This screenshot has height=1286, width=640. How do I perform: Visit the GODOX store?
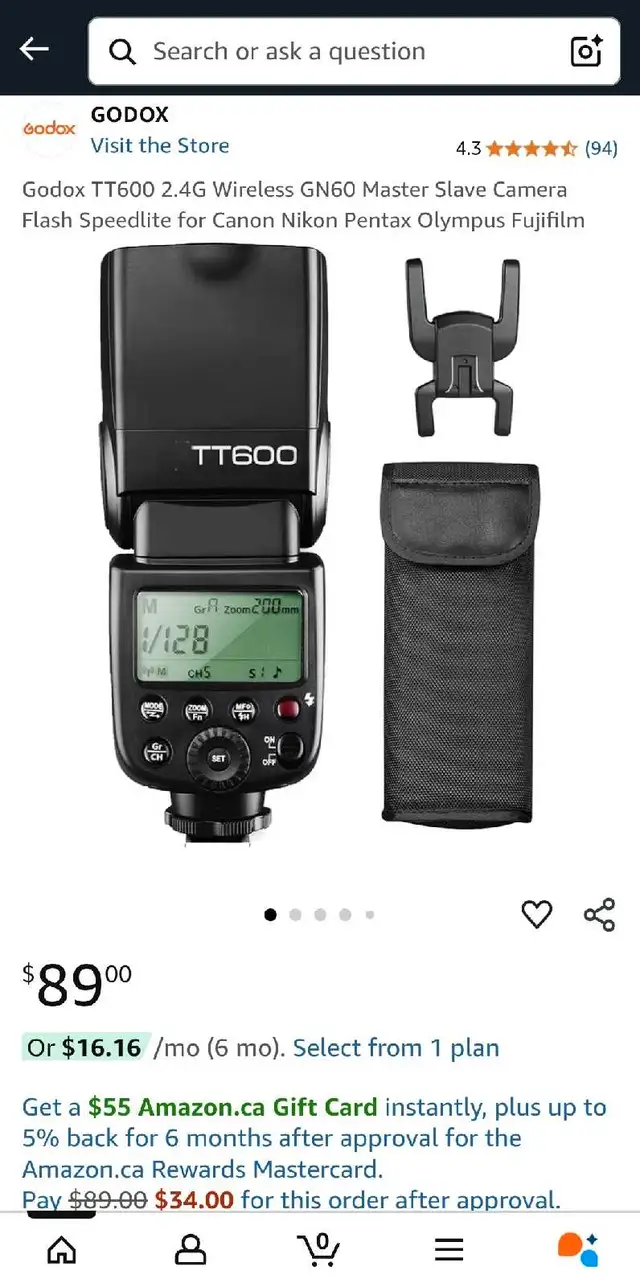click(x=160, y=146)
